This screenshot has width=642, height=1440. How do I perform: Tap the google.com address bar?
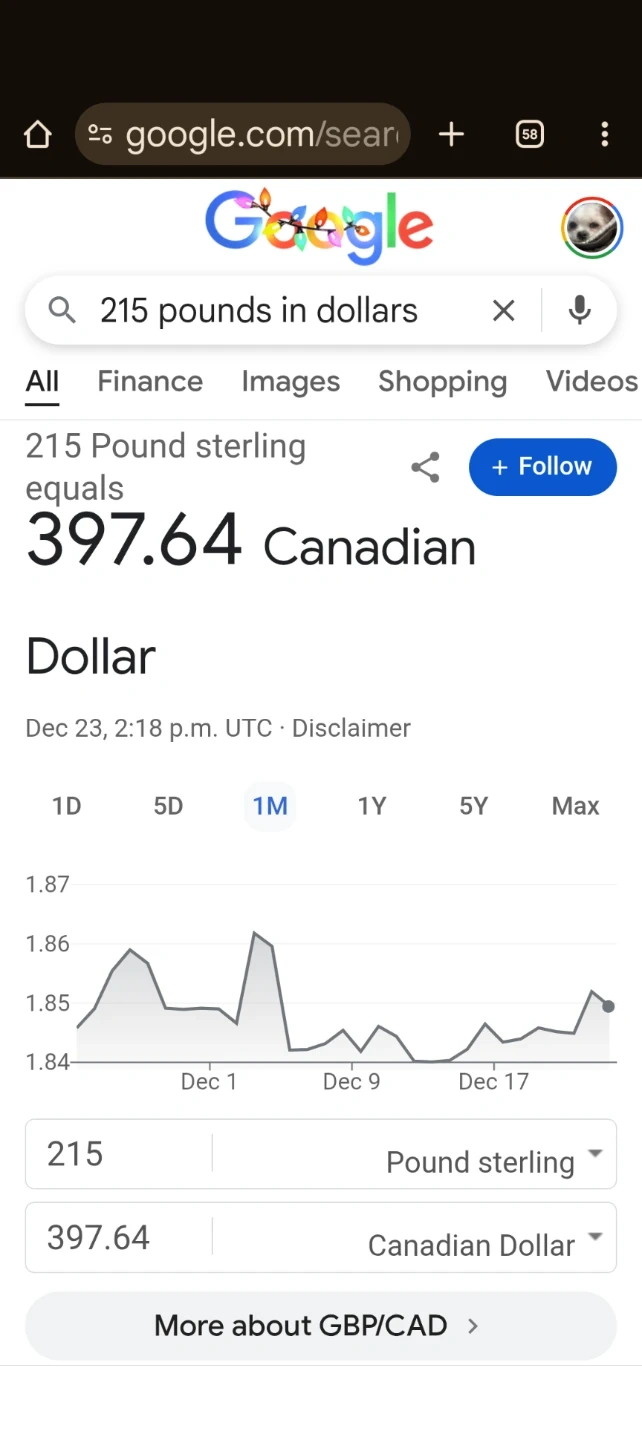tap(243, 134)
